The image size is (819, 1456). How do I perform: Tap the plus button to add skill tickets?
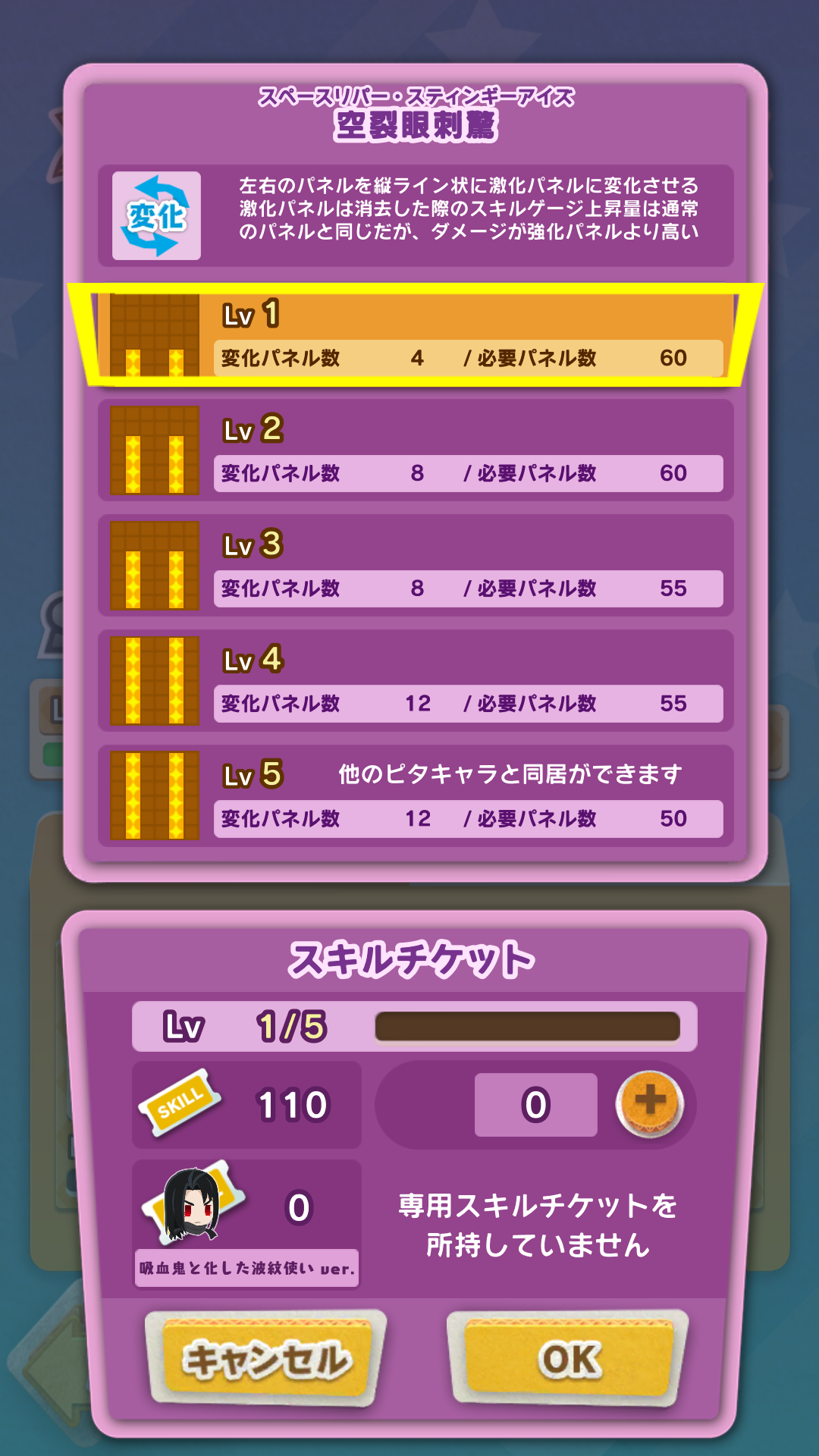click(650, 1103)
